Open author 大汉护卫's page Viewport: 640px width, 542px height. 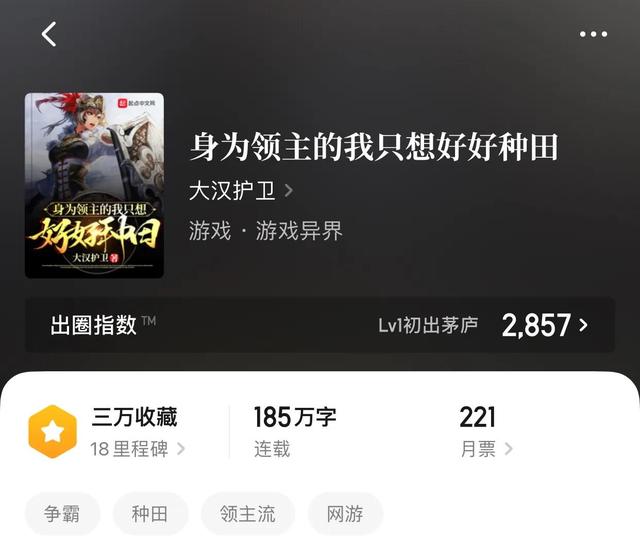[240, 190]
